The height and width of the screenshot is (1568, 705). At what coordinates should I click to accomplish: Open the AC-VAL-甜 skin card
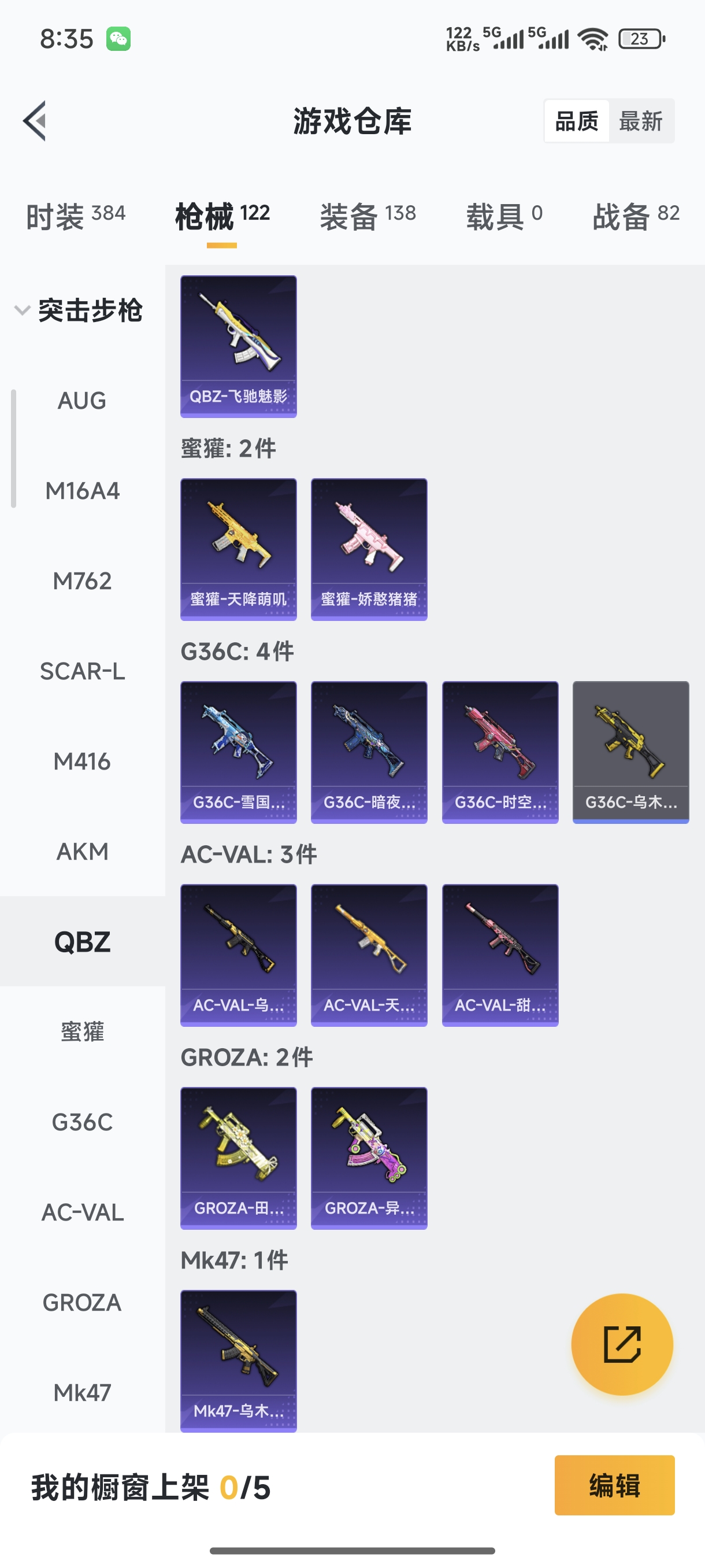(499, 955)
